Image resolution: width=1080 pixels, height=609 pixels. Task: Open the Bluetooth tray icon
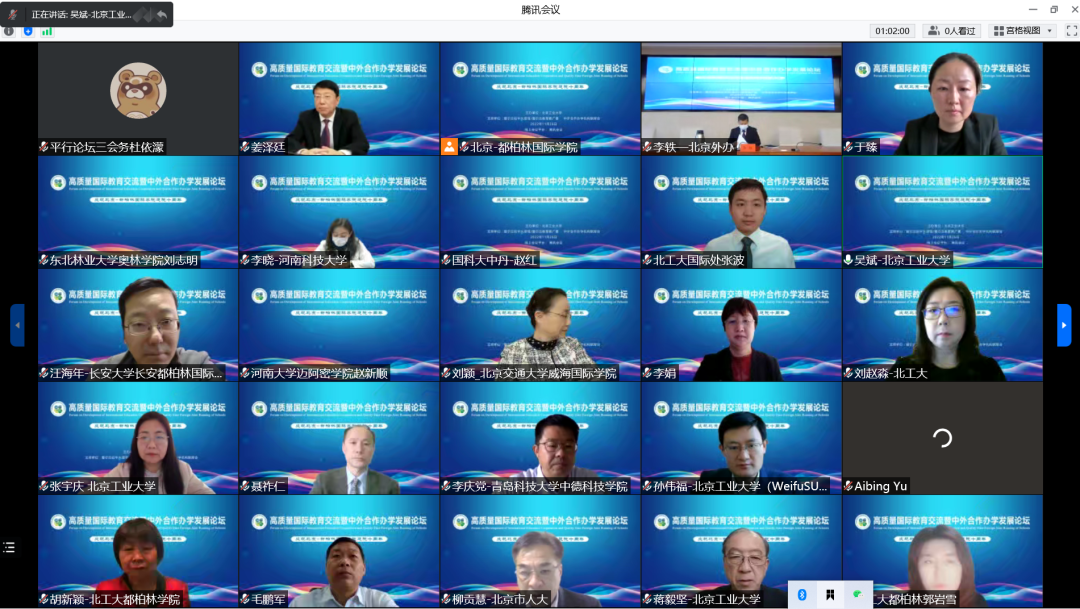point(802,594)
